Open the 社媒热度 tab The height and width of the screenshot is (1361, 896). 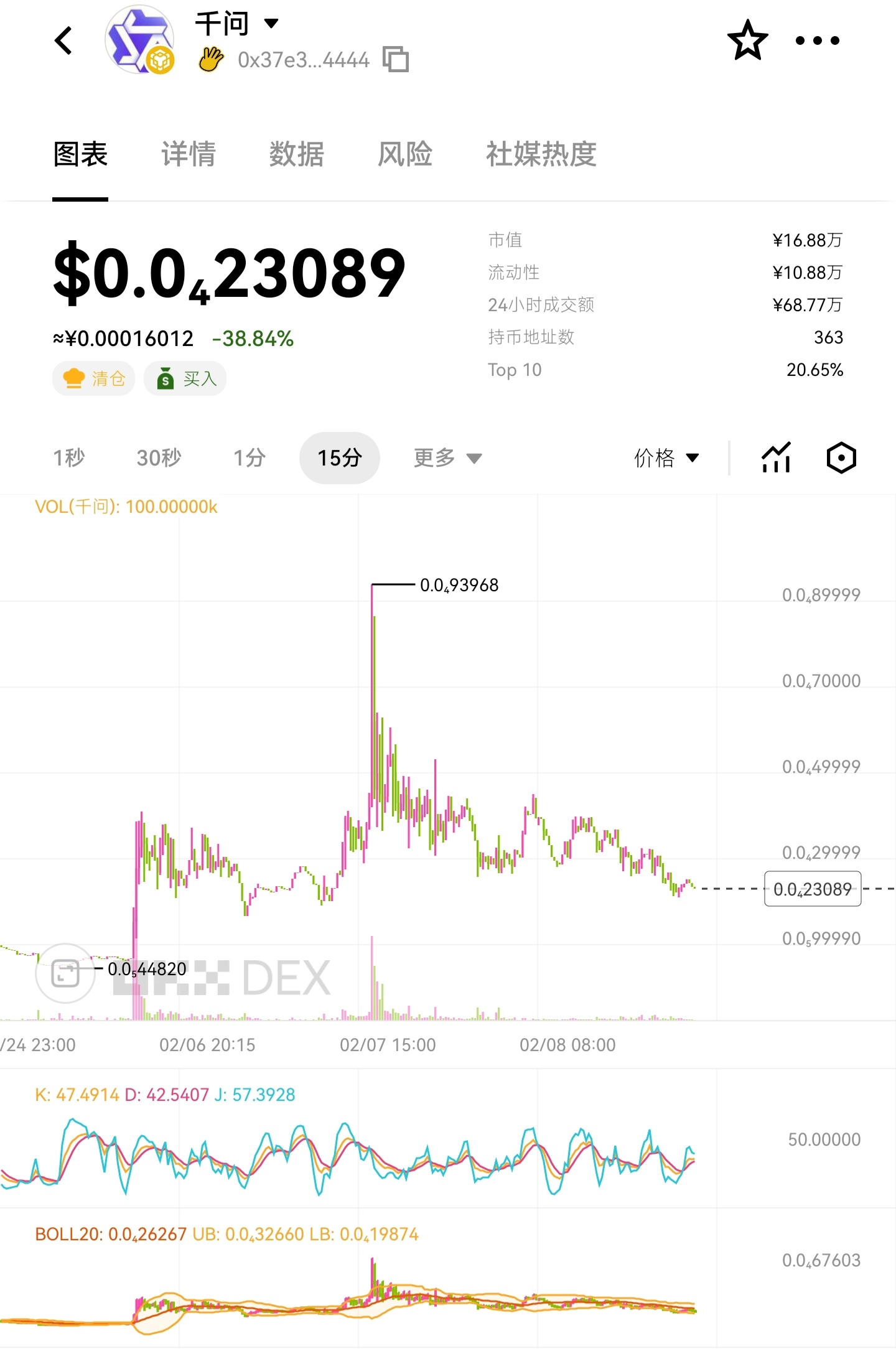click(541, 154)
